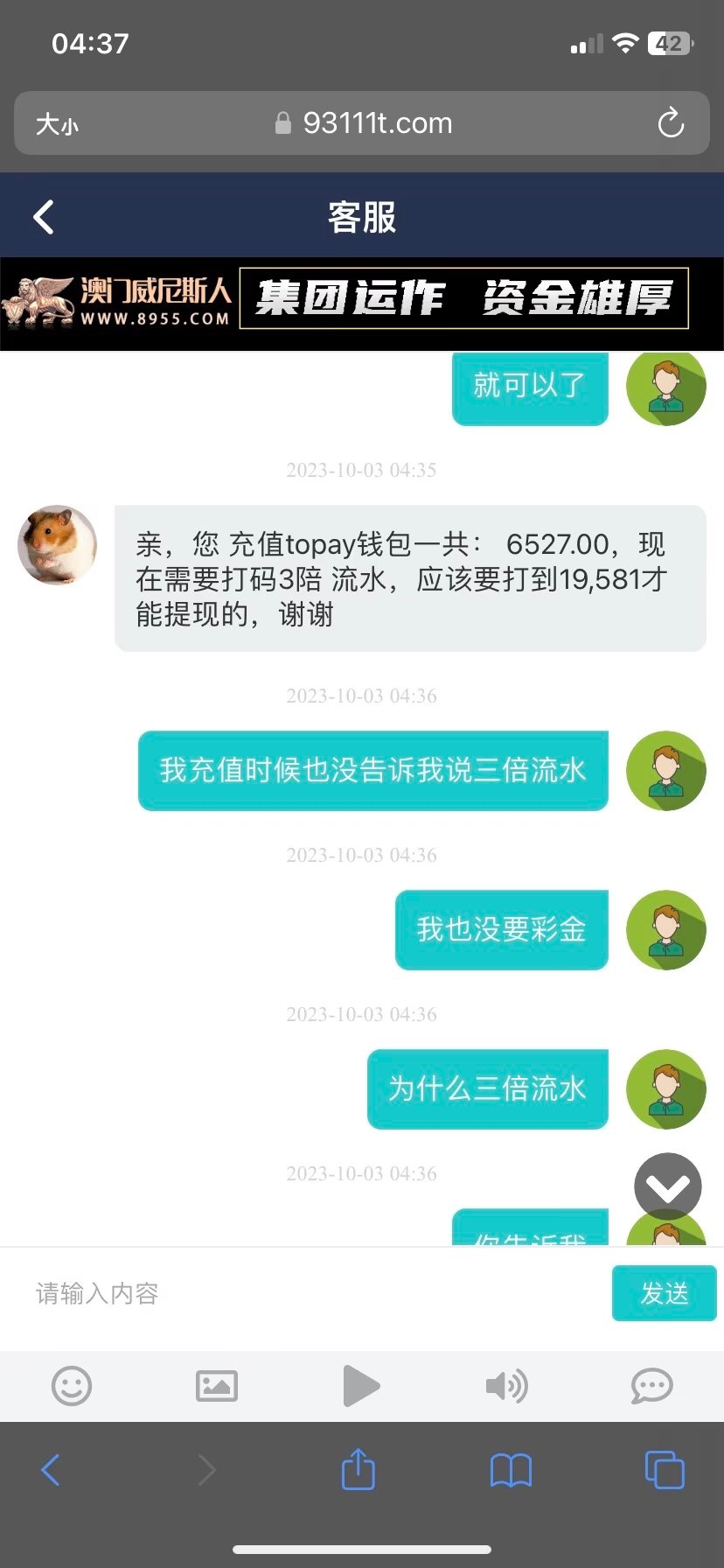Go back from the 客服 chat
This screenshot has width=724, height=1568.
pos(44,217)
